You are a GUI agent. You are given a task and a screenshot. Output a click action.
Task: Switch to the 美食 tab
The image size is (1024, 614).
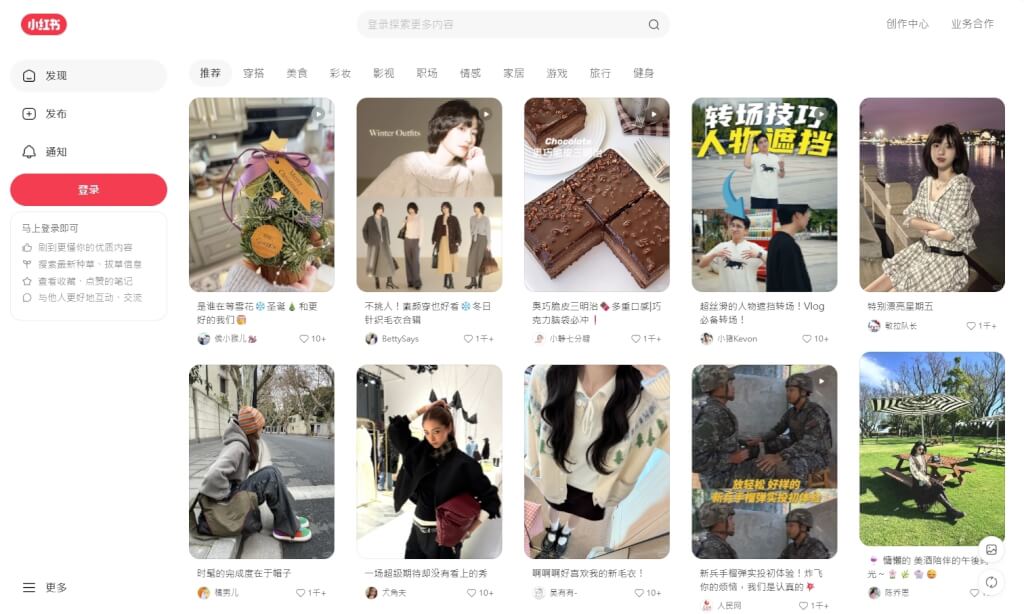point(297,73)
